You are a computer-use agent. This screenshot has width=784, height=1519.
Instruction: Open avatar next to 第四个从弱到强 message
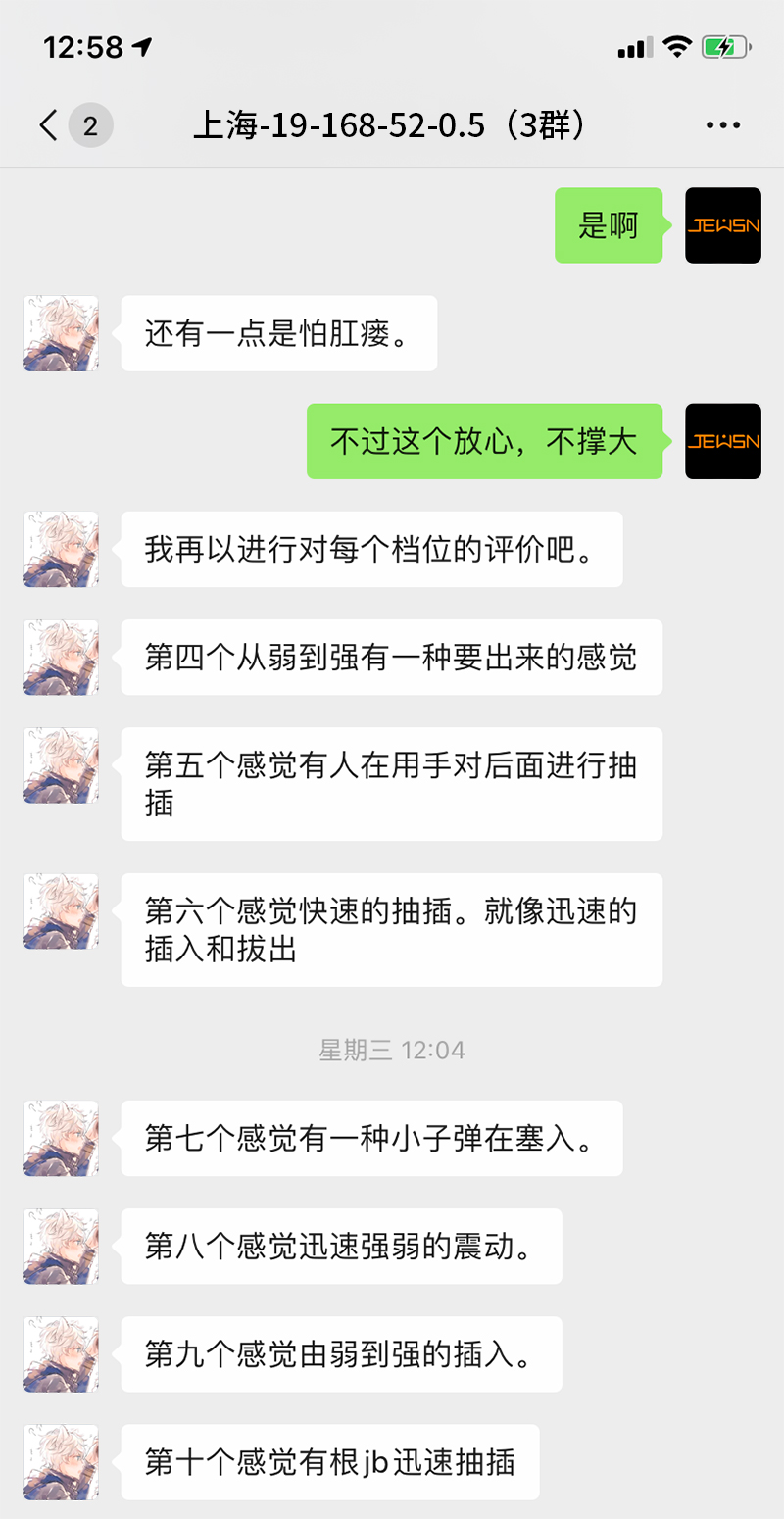pyautogui.click(x=61, y=657)
